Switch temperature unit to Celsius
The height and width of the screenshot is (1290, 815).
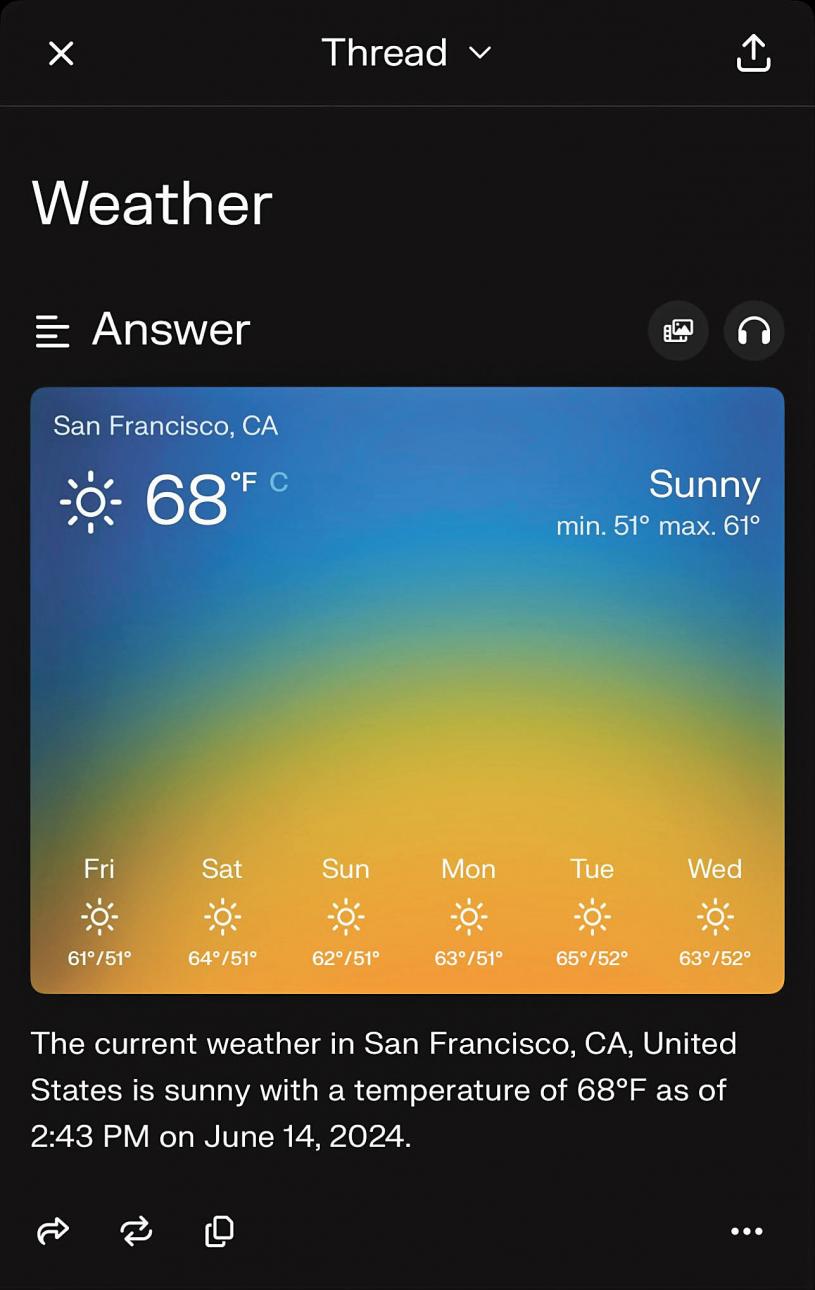(x=279, y=483)
